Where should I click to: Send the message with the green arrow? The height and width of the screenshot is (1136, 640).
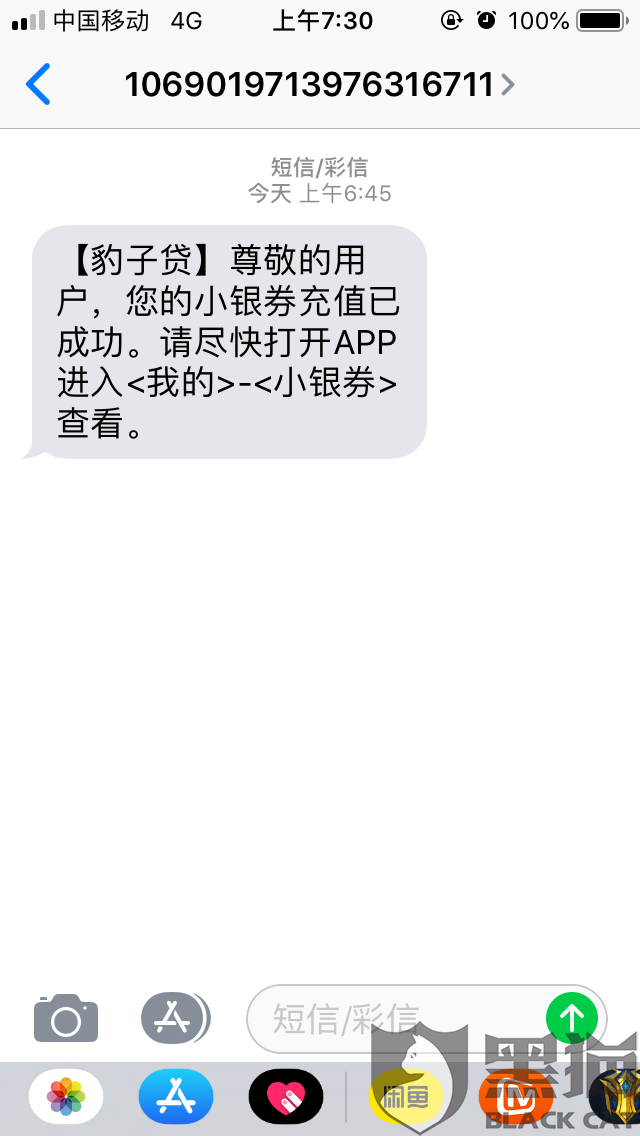pyautogui.click(x=572, y=1017)
